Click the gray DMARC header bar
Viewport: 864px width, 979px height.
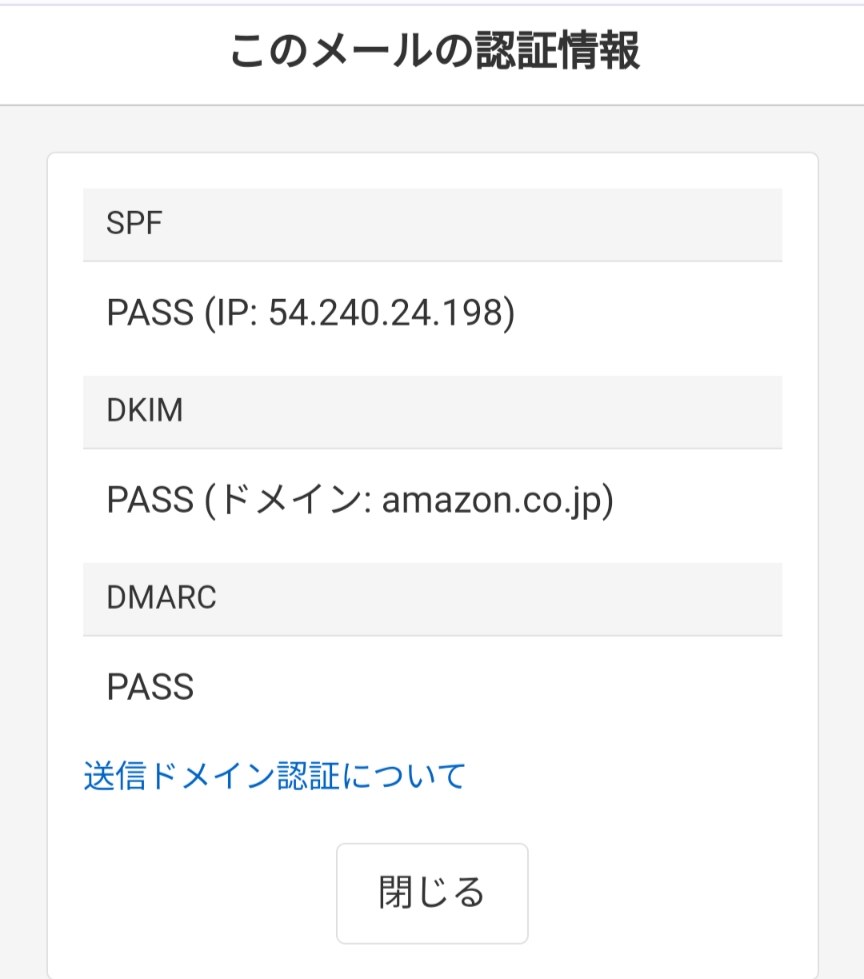tap(432, 599)
